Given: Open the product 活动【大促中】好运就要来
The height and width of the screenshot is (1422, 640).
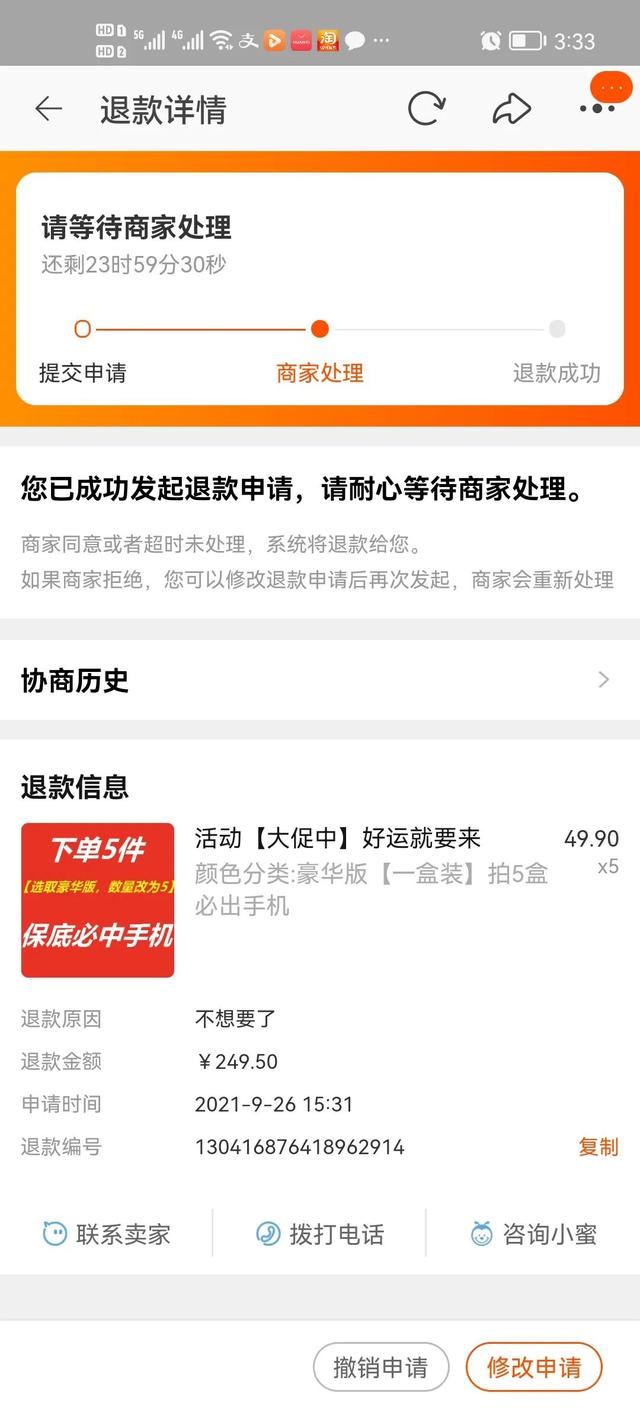Looking at the screenshot, I should (338, 838).
